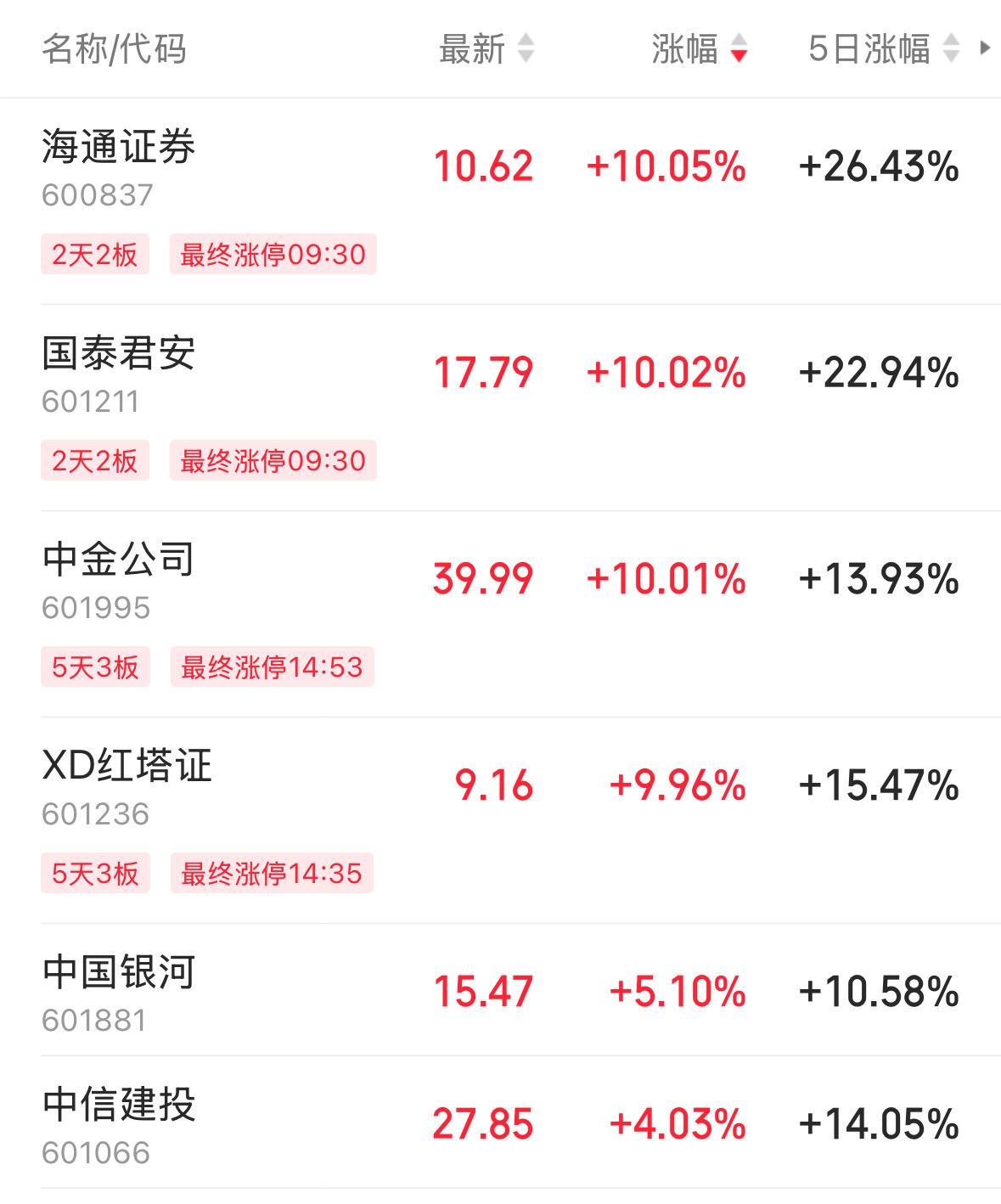Open 中国银河 stock quote
1001x1204 pixels.
(119, 973)
